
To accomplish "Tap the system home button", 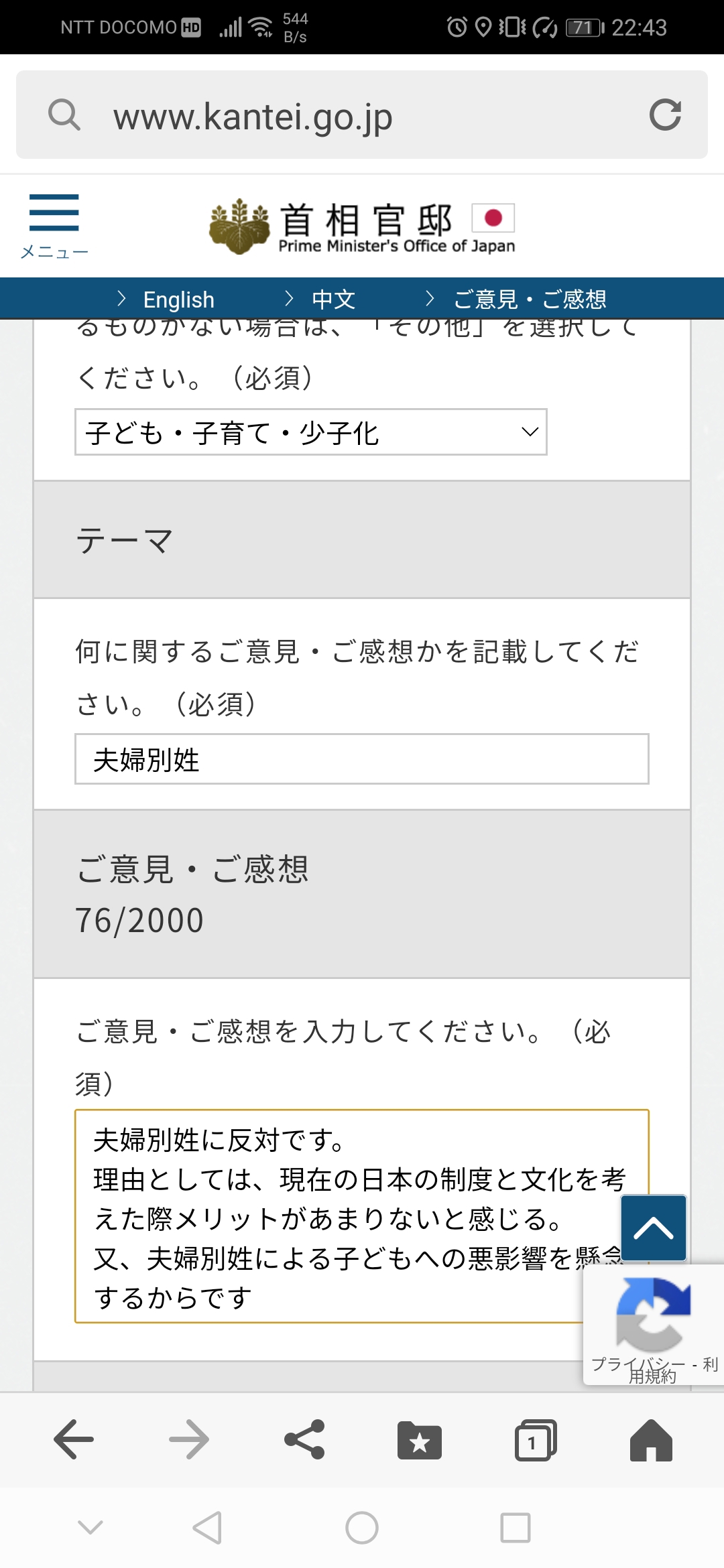I will pyautogui.click(x=362, y=1528).
